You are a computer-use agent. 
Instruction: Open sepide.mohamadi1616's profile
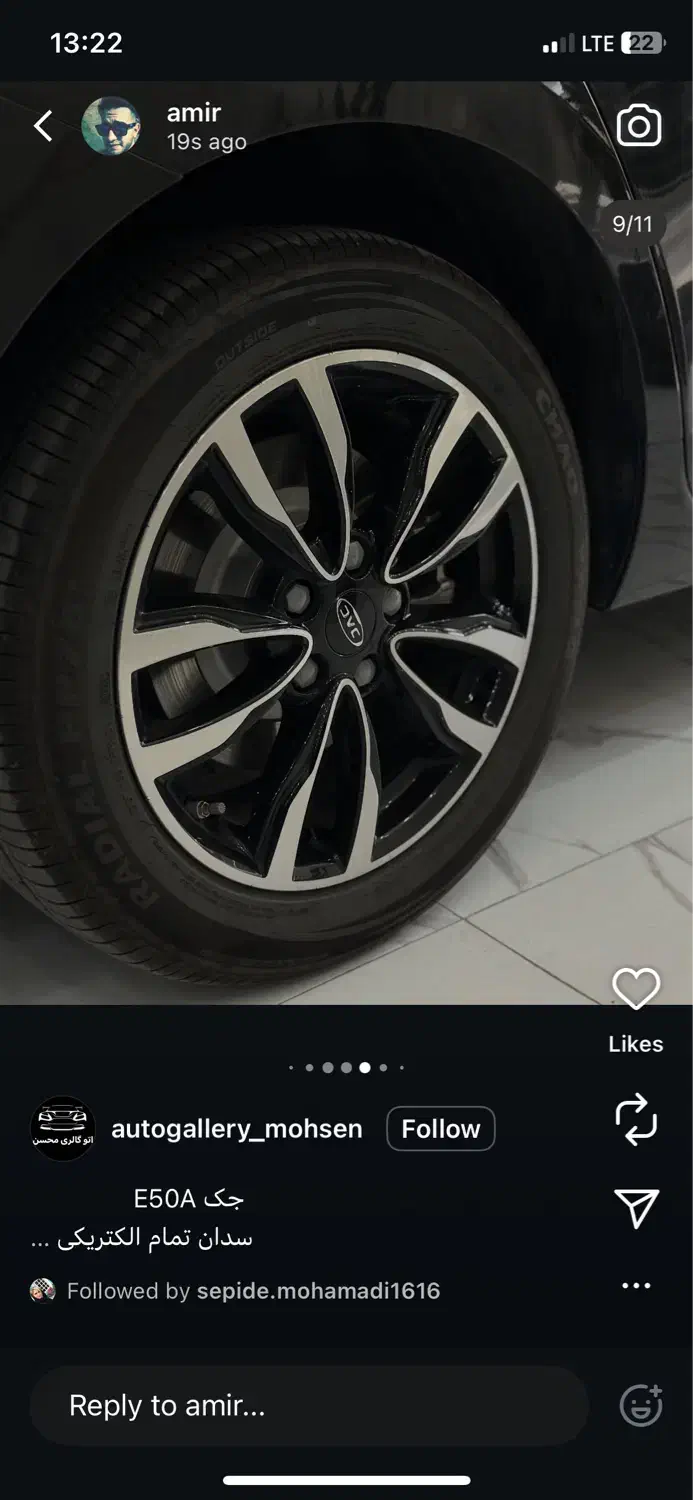(x=318, y=1291)
